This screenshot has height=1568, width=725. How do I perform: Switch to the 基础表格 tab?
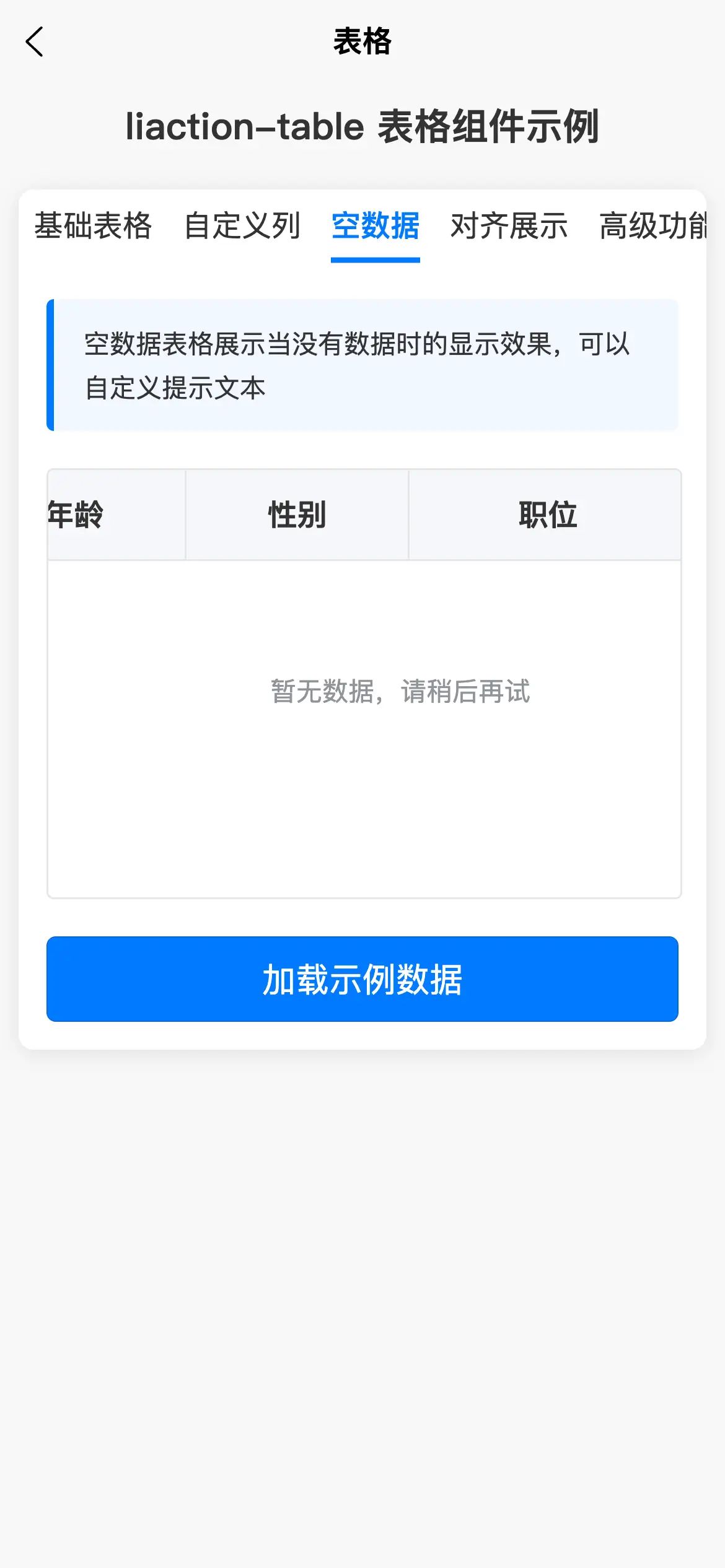tap(93, 225)
